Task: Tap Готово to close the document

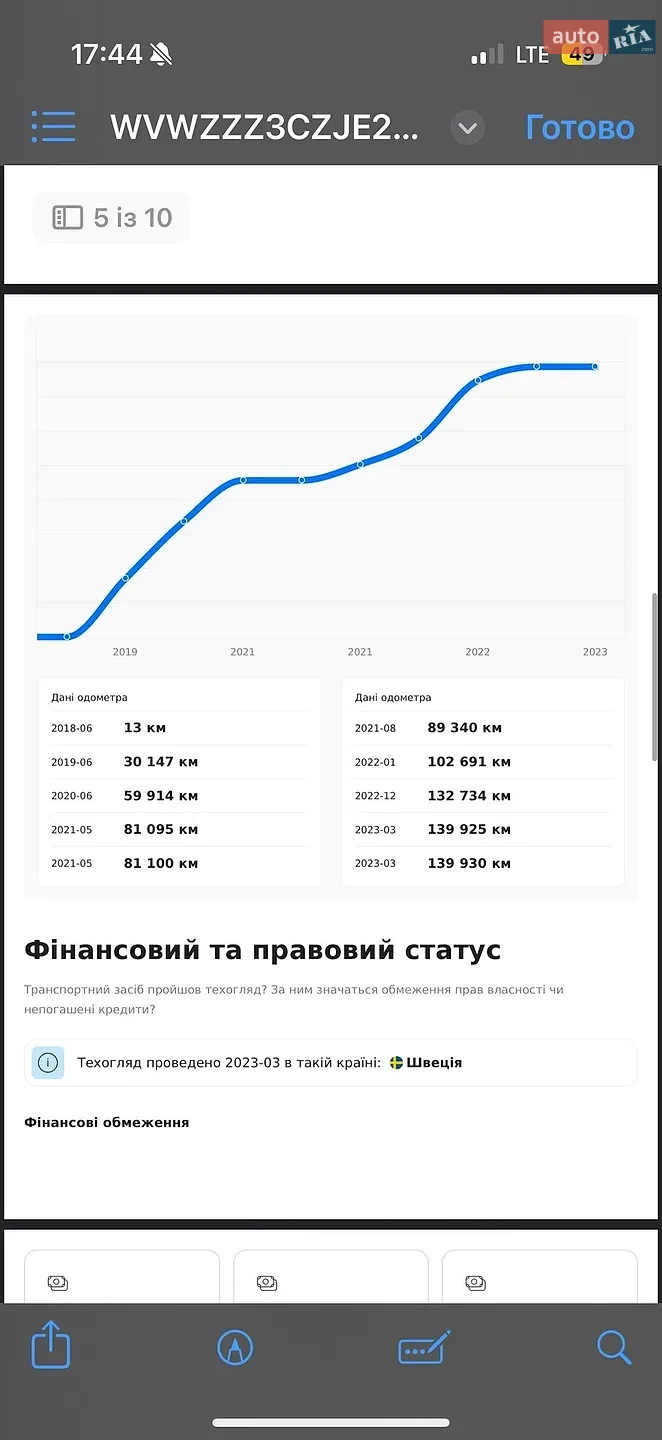Action: tap(580, 128)
